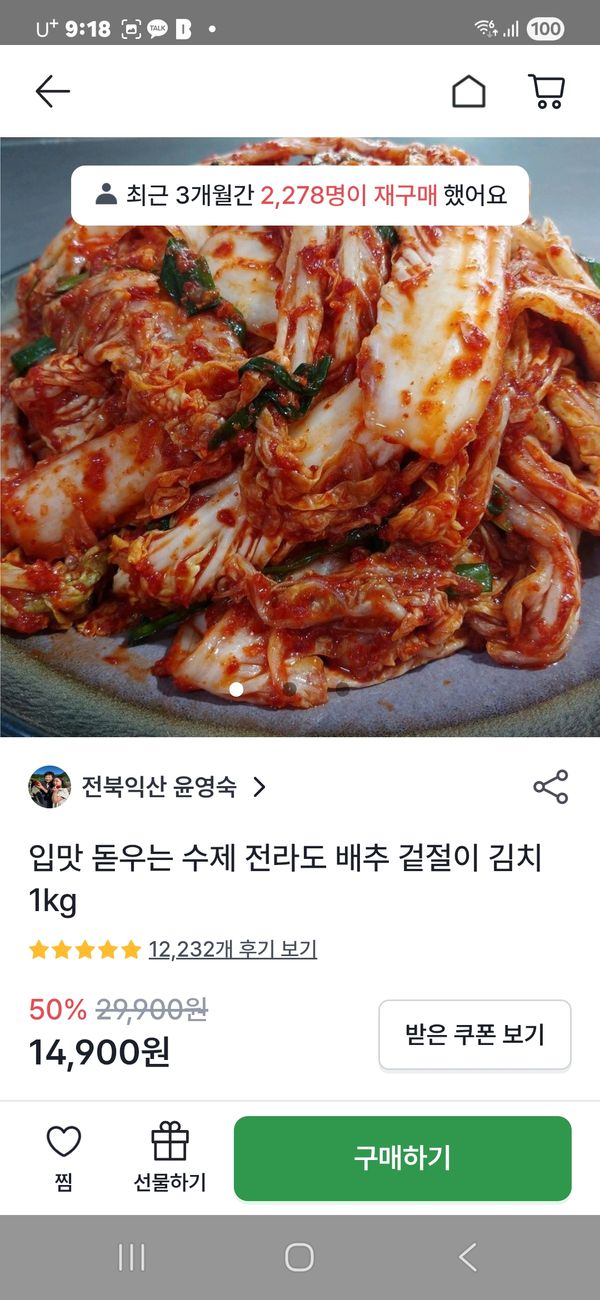Open the home icon in header

click(x=468, y=92)
